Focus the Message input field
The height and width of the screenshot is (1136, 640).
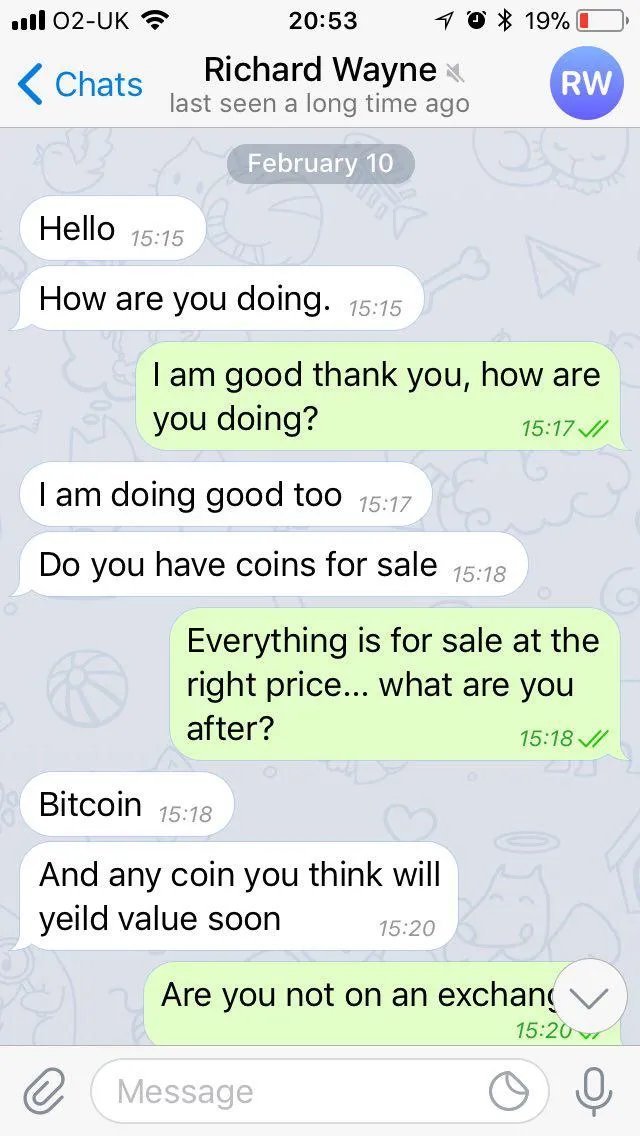[x=290, y=1091]
